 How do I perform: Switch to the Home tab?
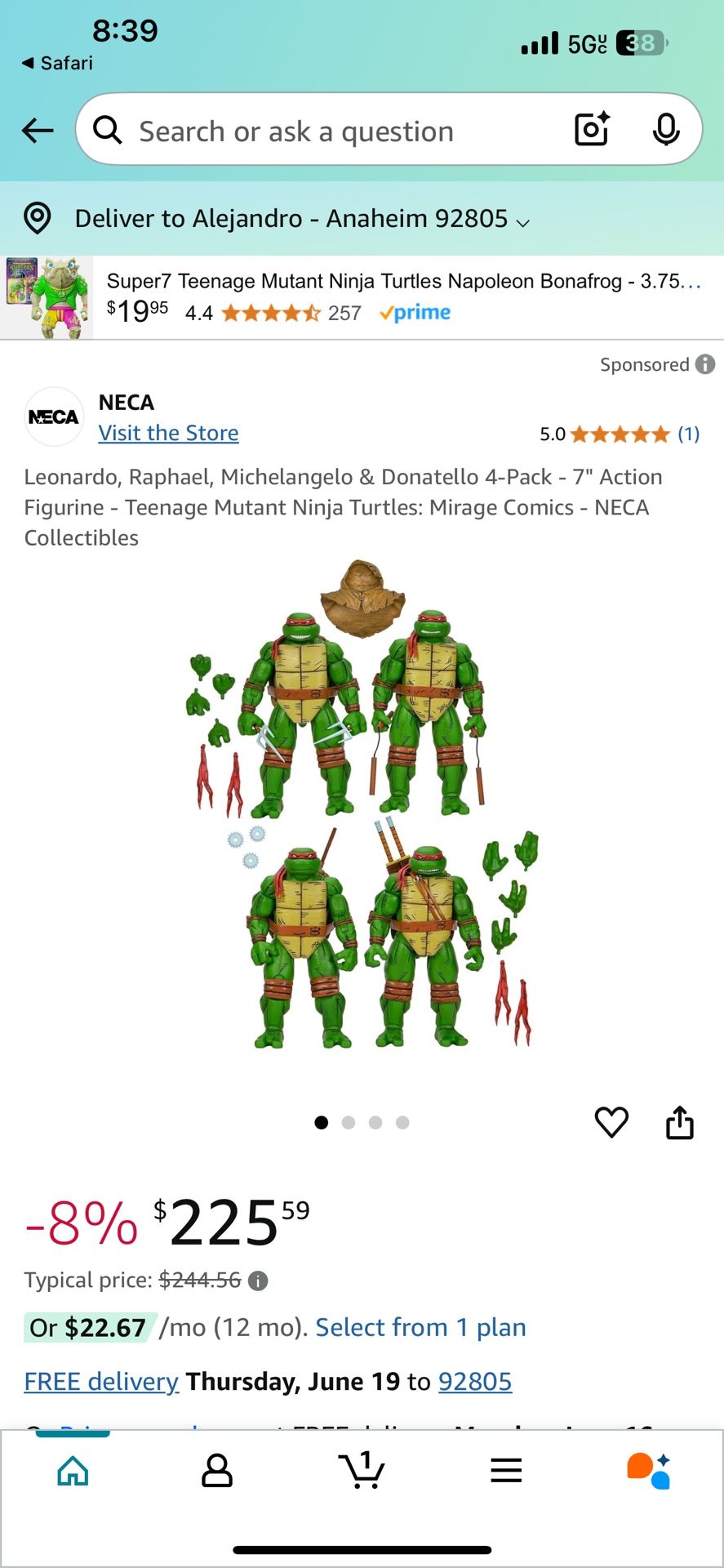click(73, 1471)
